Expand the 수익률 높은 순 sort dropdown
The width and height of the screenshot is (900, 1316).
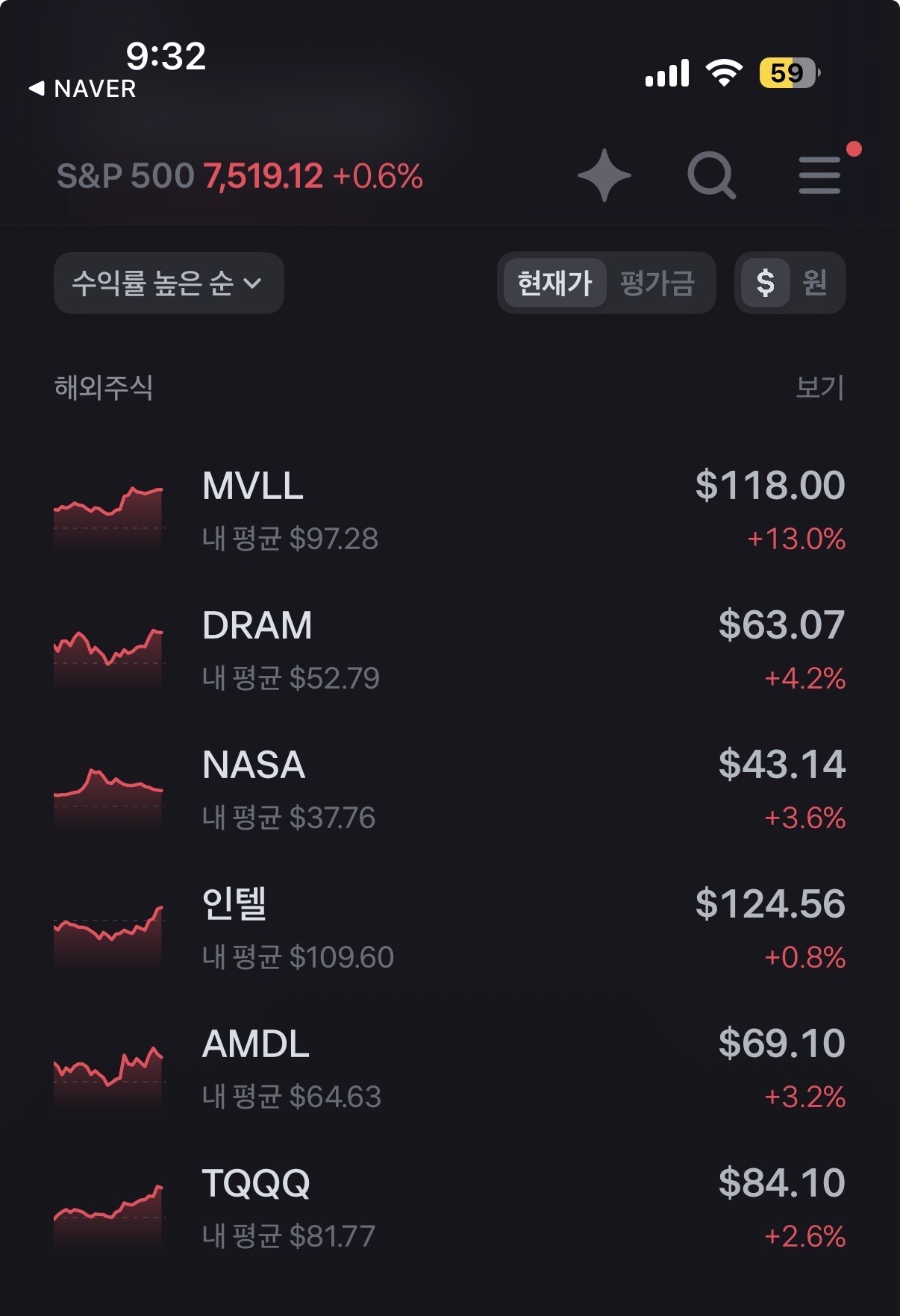pos(169,283)
